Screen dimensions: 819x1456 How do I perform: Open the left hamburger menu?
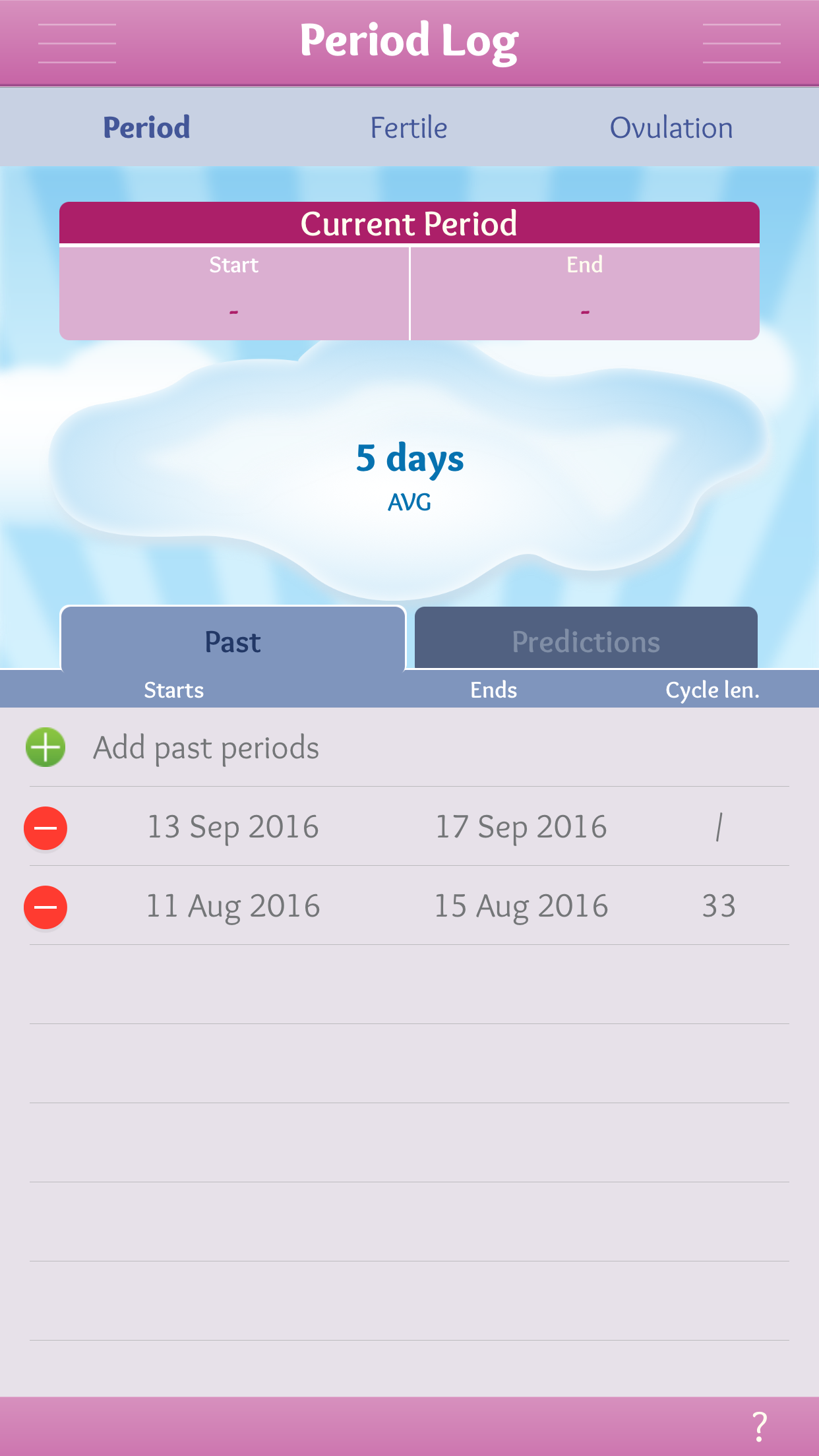pyautogui.click(x=77, y=44)
